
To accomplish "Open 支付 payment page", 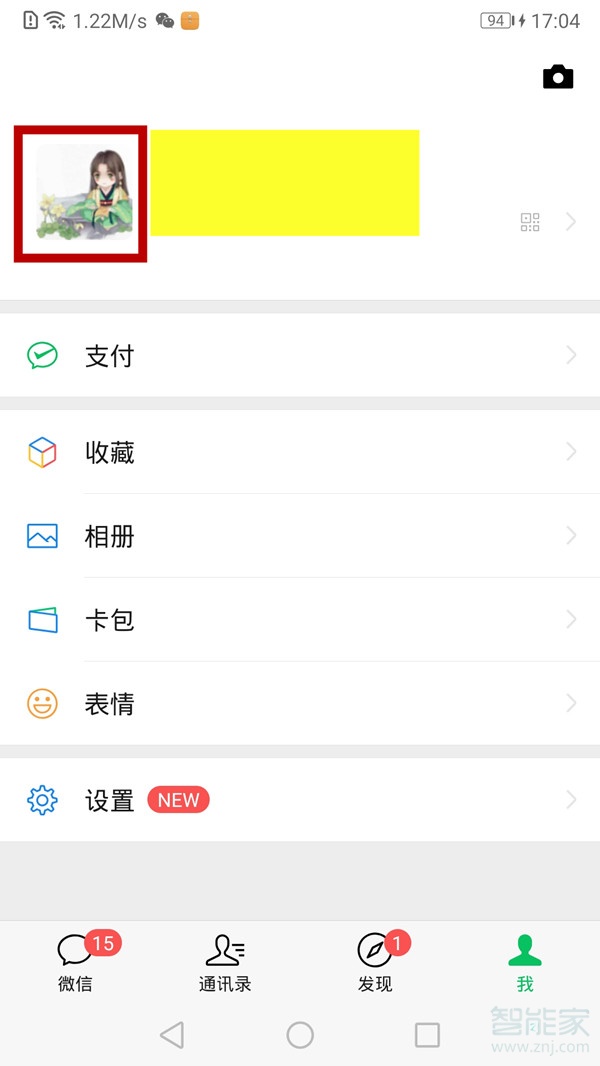I will click(300, 356).
